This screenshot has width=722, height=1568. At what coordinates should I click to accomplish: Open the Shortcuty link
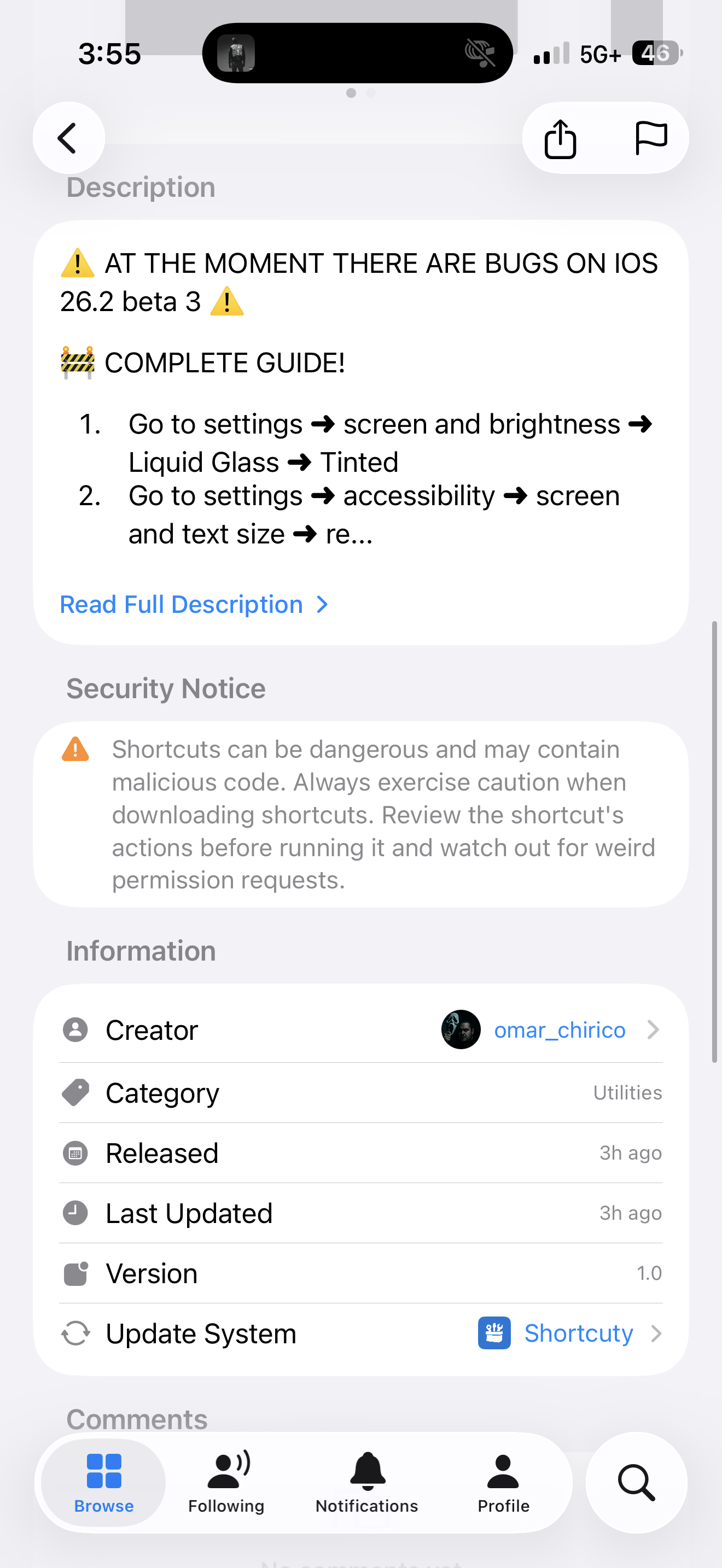point(579,1333)
